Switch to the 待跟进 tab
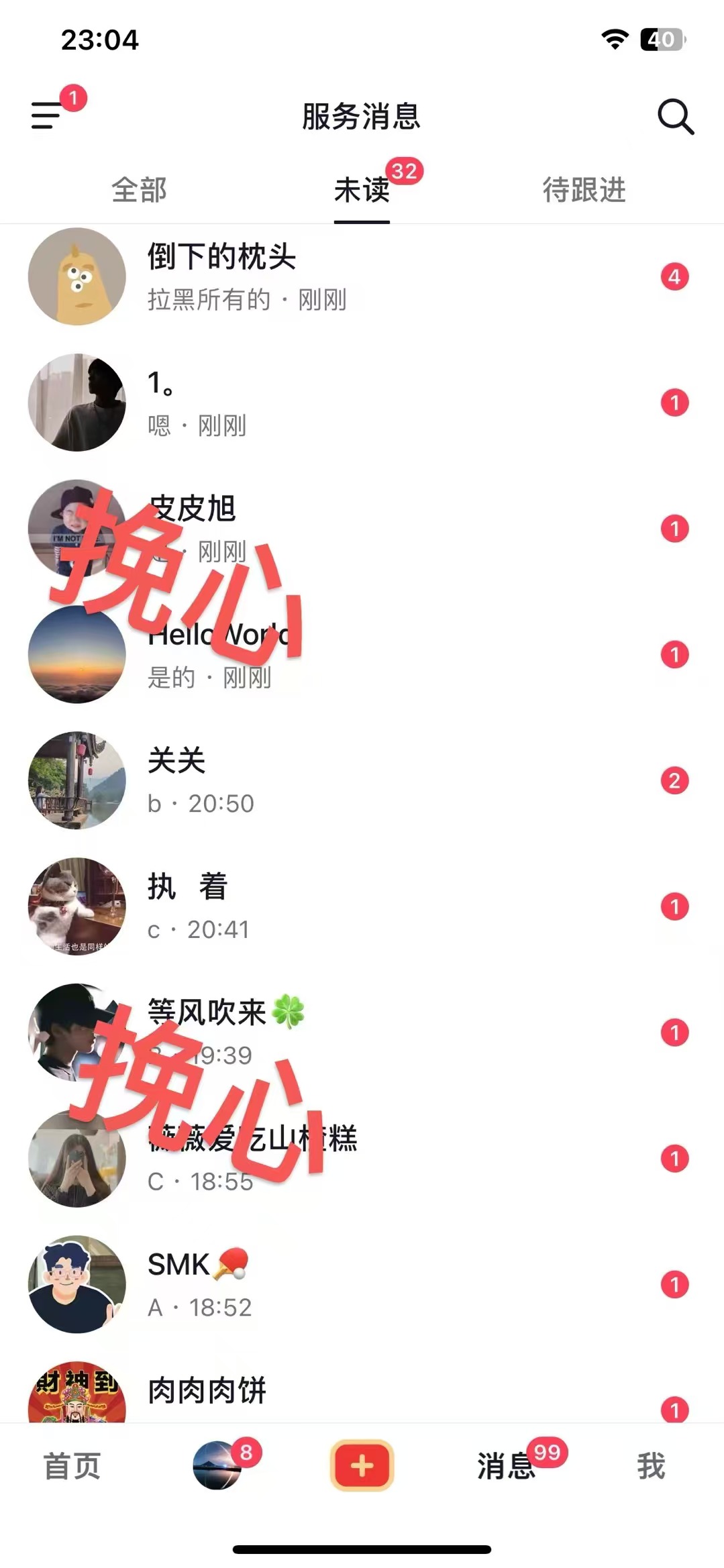Image resolution: width=724 pixels, height=1568 pixels. (x=584, y=190)
